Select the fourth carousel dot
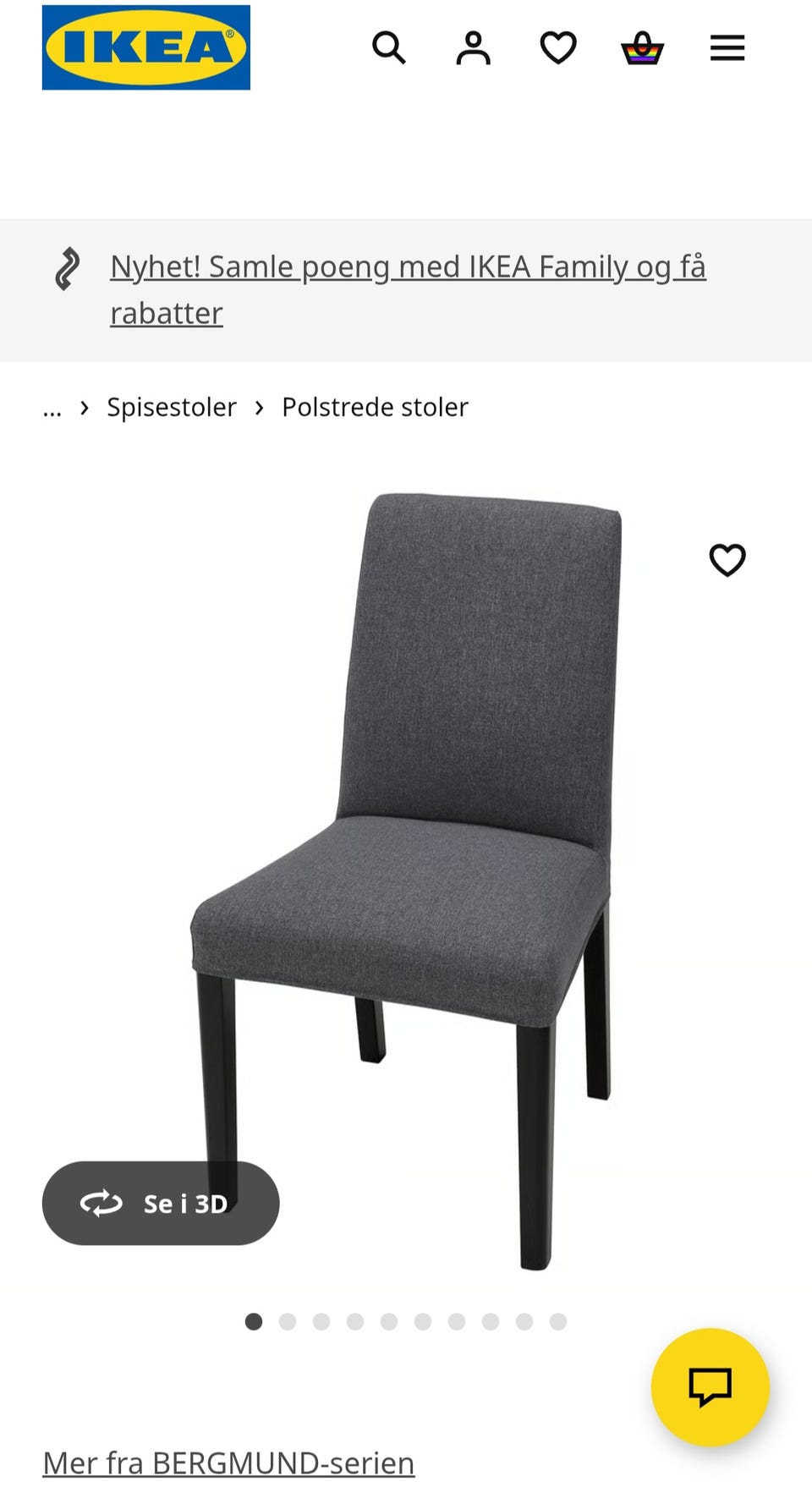 [354, 1320]
